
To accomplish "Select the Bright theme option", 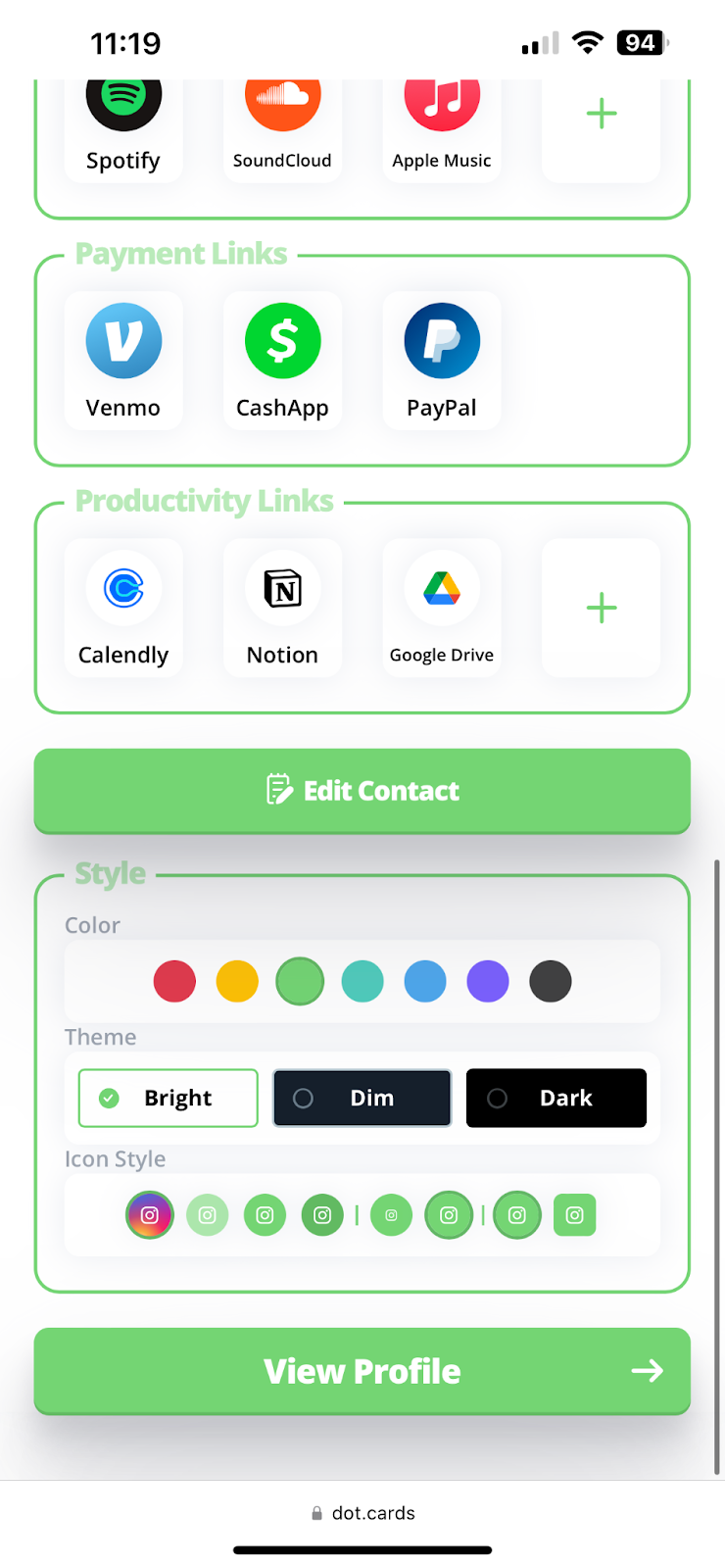I will 169,1098.
